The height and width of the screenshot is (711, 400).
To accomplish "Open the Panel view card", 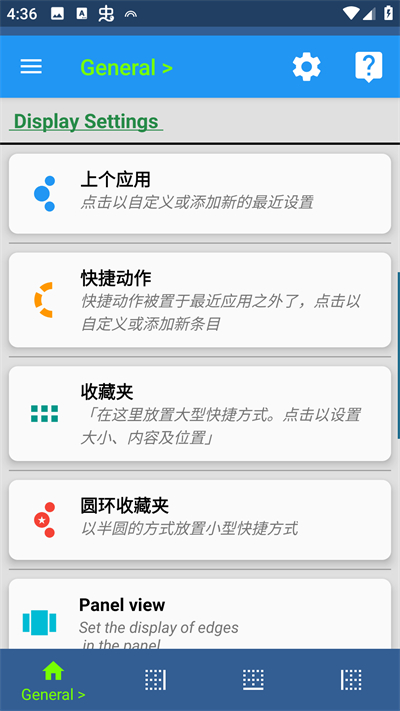I will pyautogui.click(x=200, y=614).
